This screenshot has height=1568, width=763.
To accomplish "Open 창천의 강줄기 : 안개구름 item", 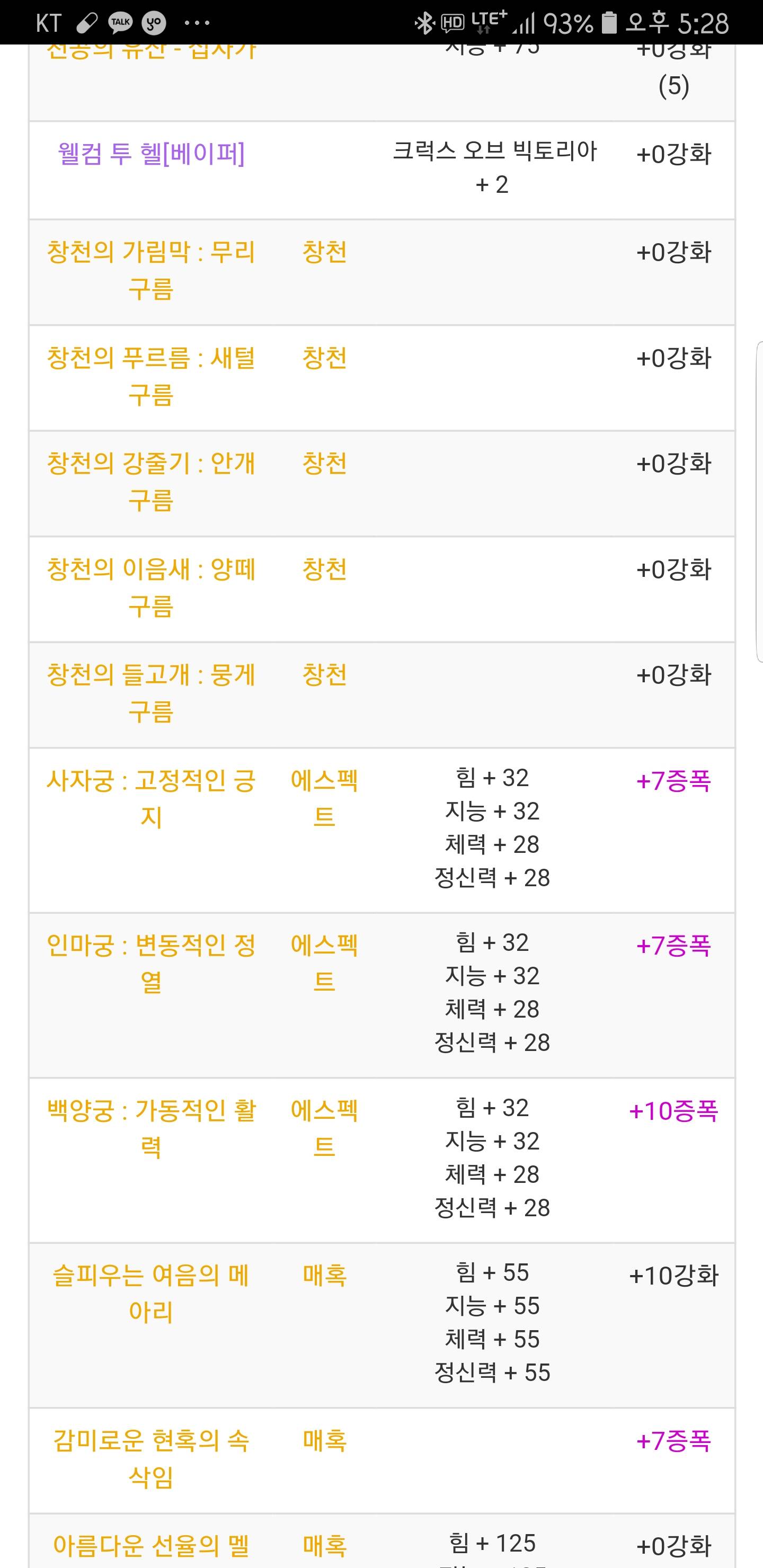I will point(151,481).
